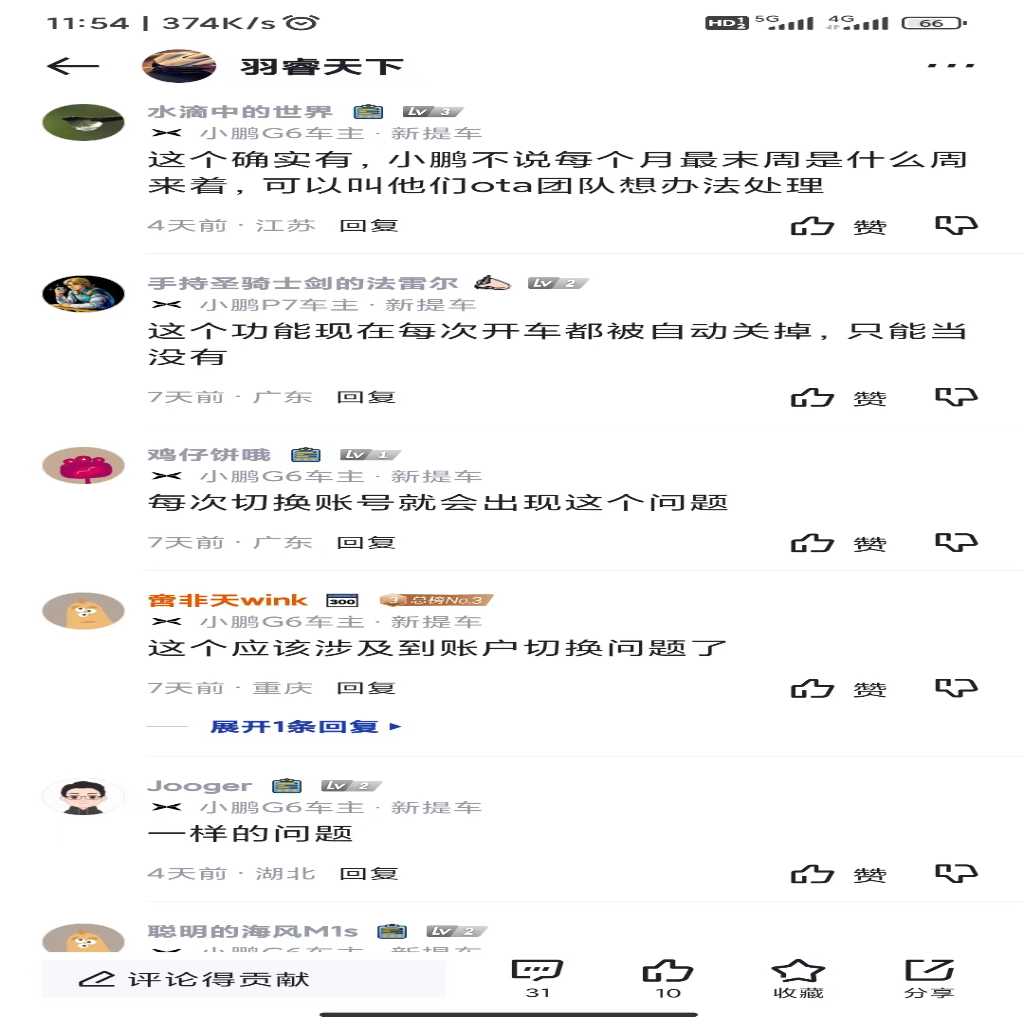Reply to 手持圣骑士剑的法雷尔's comment
Screen dimensions: 1024x1024
(365, 397)
